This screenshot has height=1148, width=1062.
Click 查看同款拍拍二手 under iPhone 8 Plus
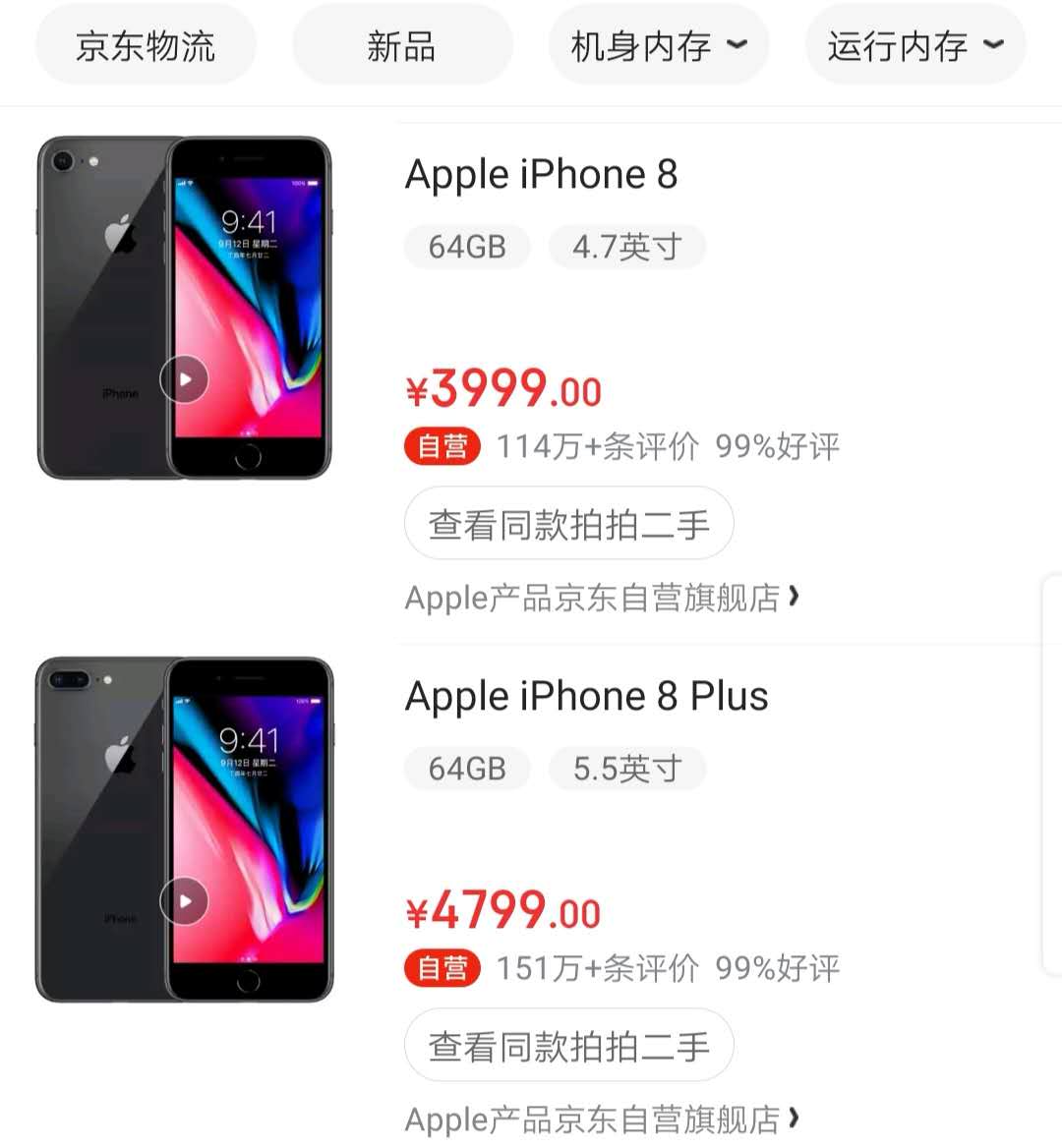[568, 1045]
